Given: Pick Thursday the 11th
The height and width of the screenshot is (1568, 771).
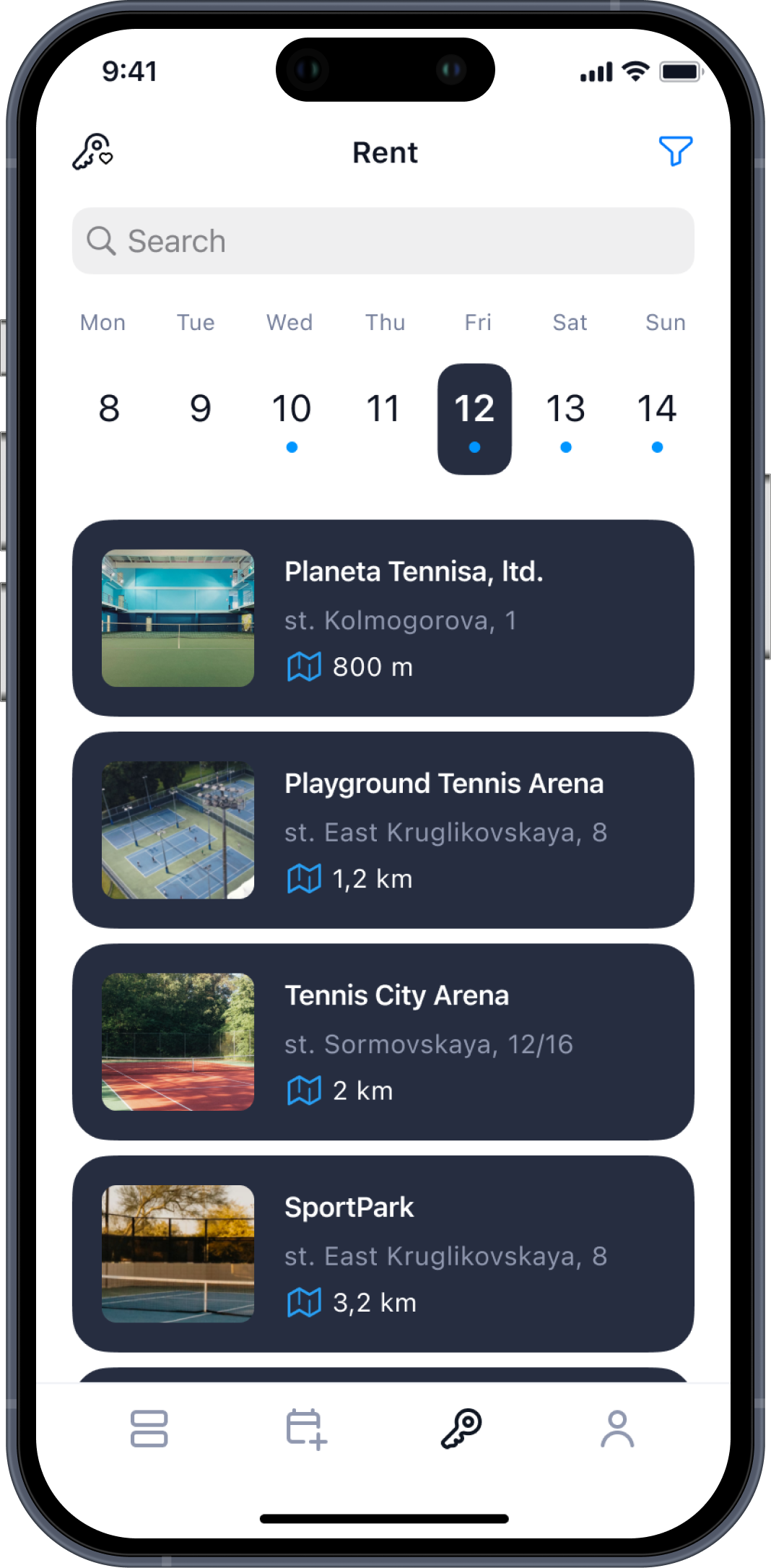Looking at the screenshot, I should click(383, 409).
